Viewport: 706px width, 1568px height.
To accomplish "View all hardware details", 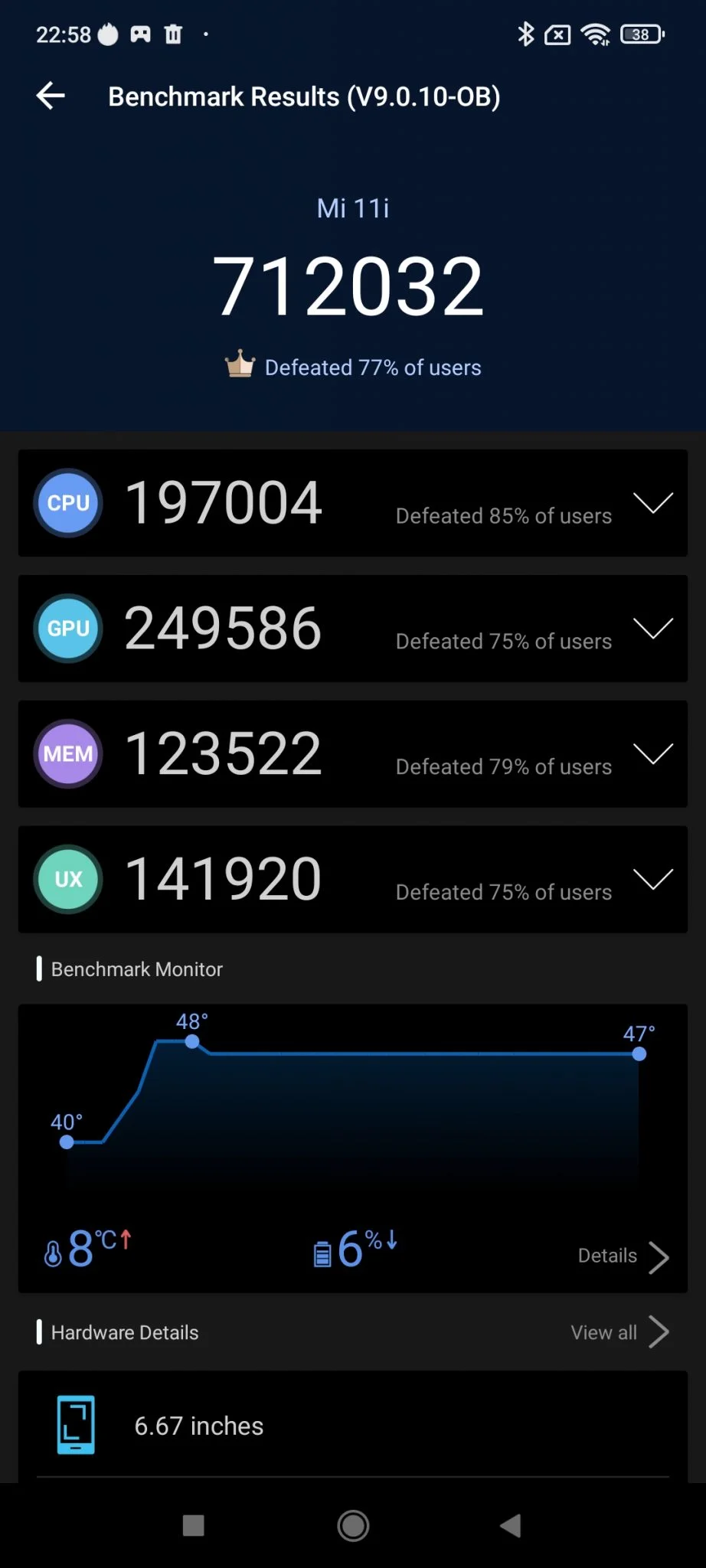I will (619, 1332).
